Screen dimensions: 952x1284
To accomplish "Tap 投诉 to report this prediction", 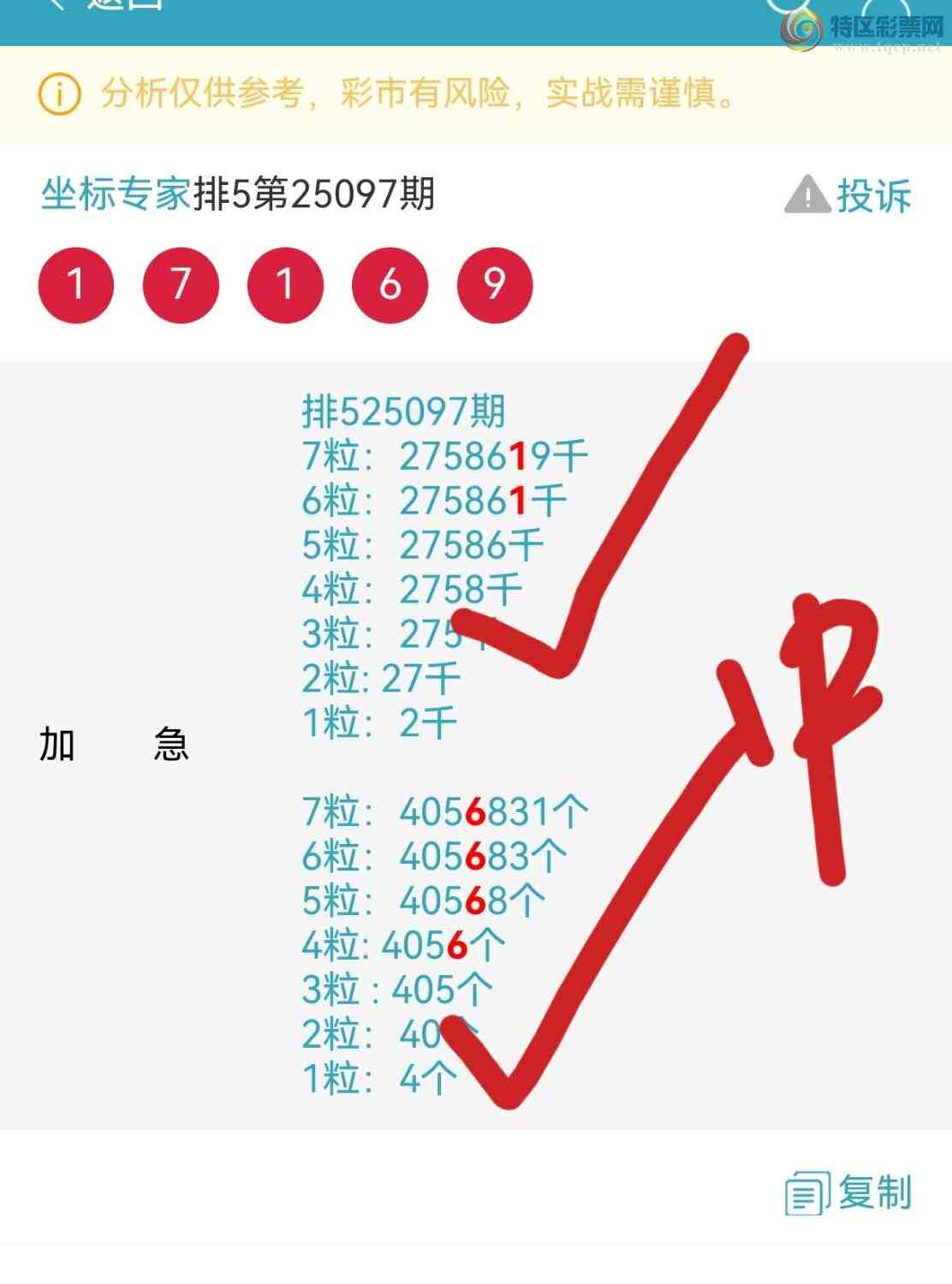I will 848,196.
